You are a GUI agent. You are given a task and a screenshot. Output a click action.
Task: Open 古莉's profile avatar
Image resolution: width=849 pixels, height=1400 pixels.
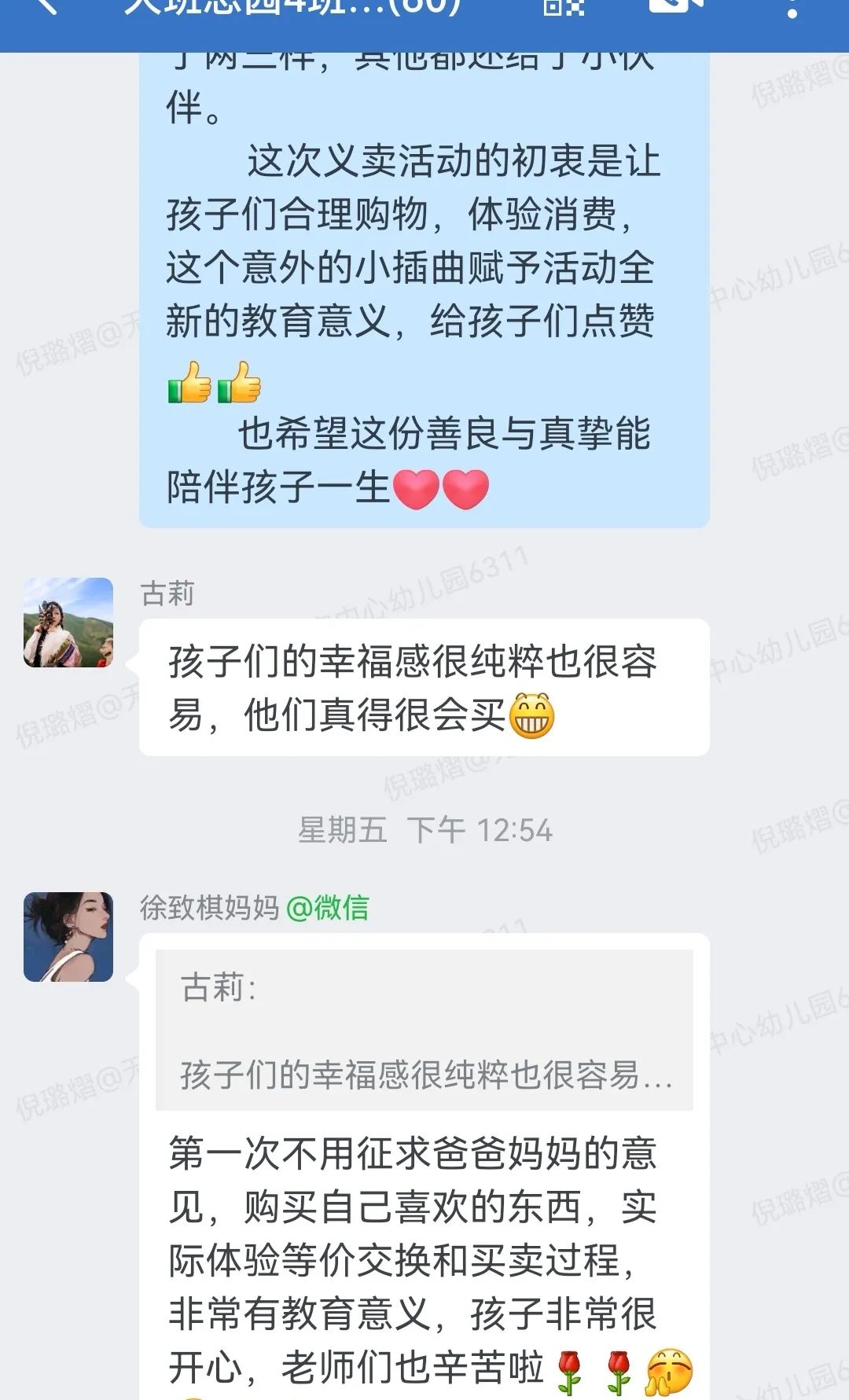(x=68, y=623)
